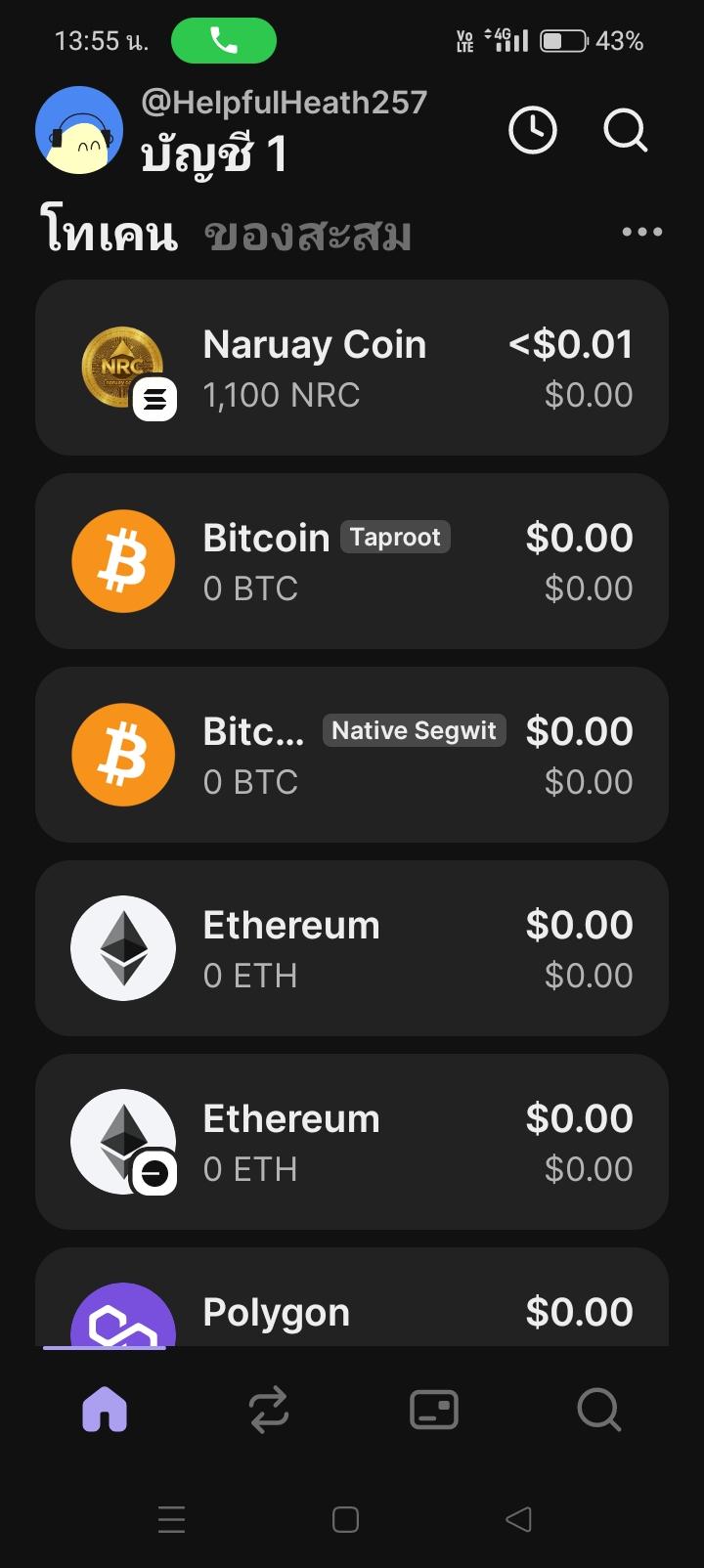Open the activity history clock icon
The width and height of the screenshot is (704, 1568).
533,131
